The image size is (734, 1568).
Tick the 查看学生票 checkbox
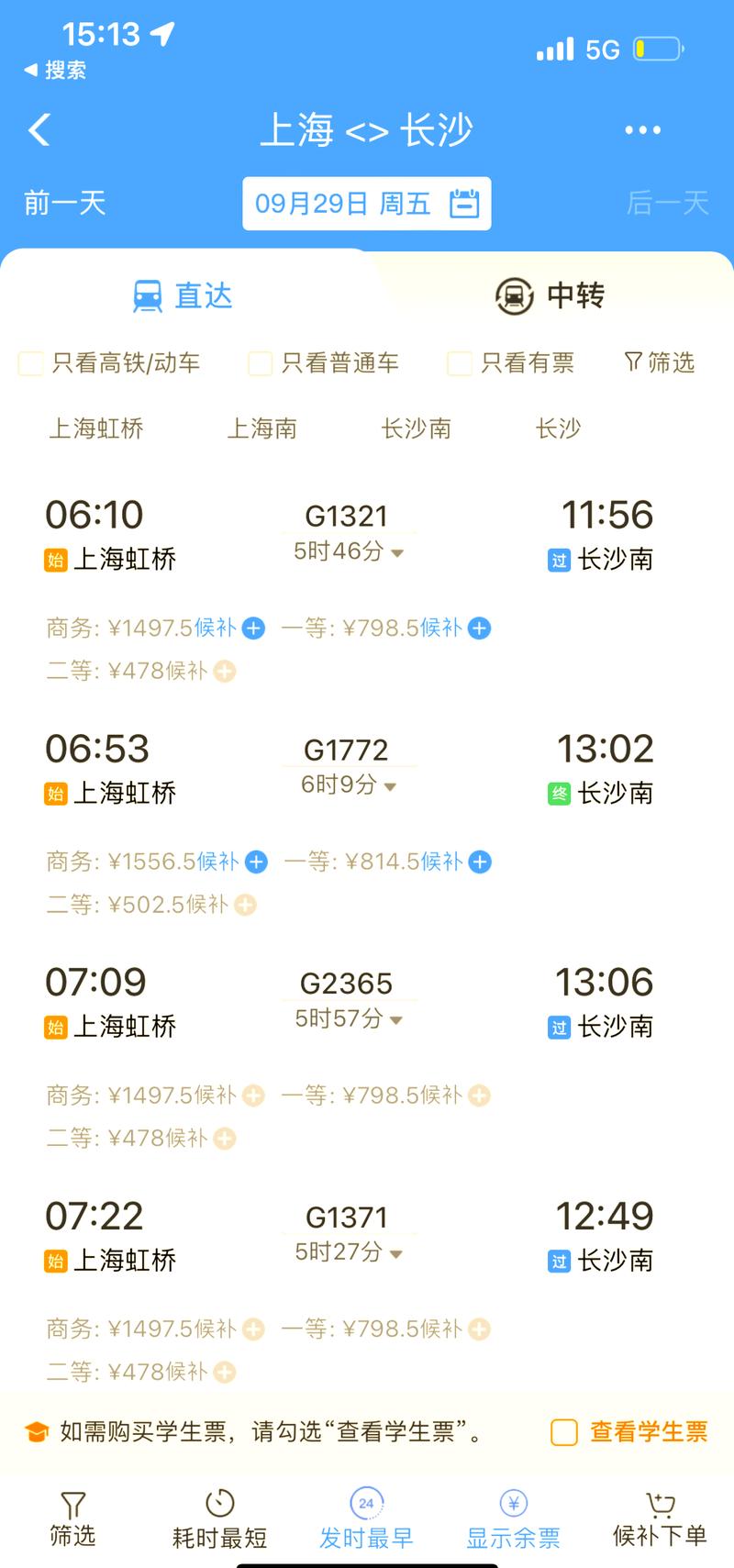(x=563, y=1432)
